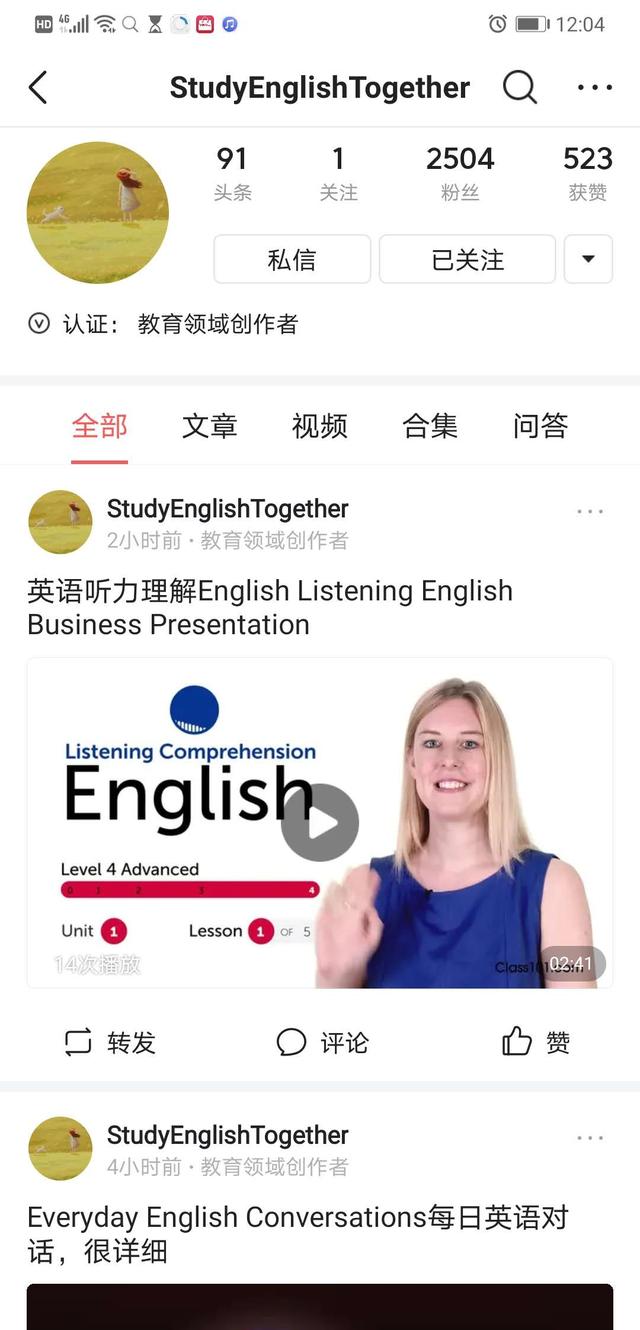Go back using the top-left arrow

pyautogui.click(x=38, y=87)
